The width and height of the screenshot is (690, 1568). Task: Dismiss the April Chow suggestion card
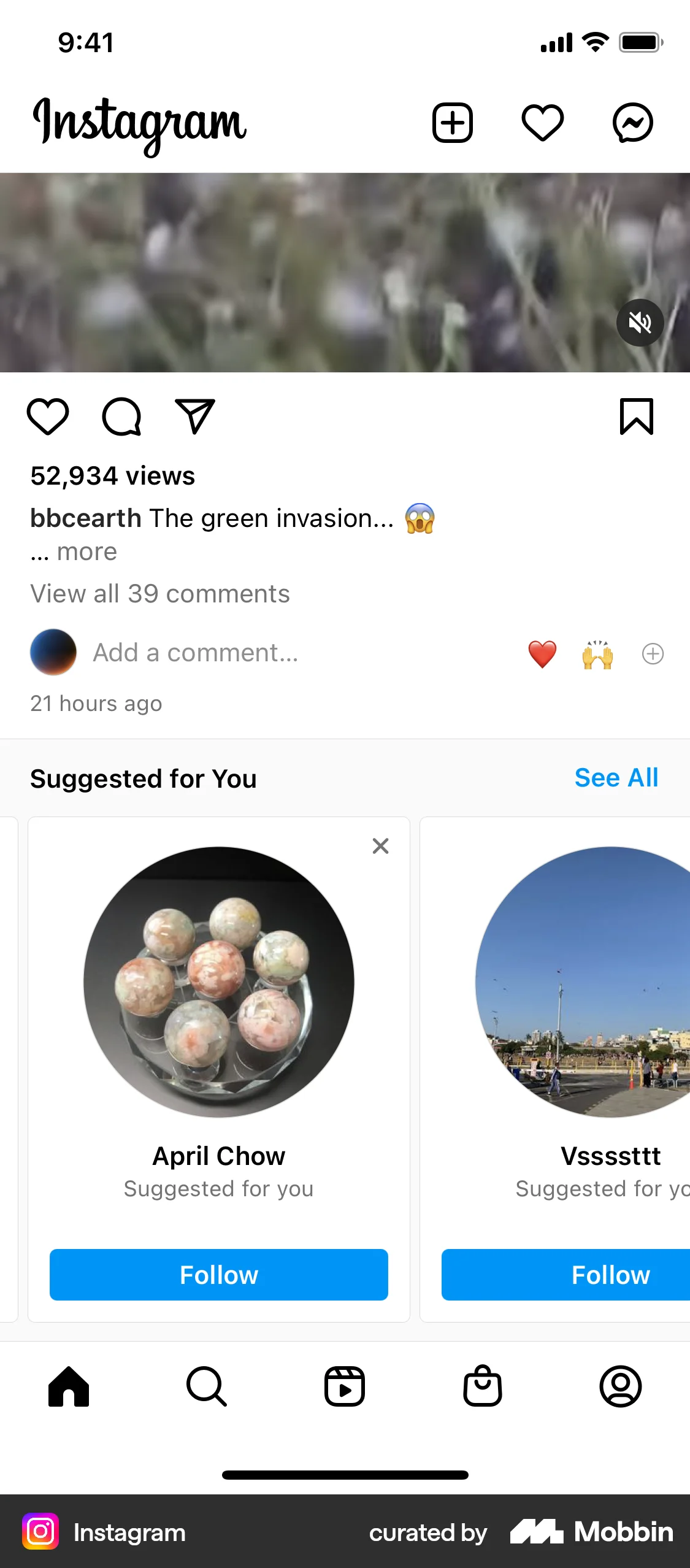pos(380,846)
